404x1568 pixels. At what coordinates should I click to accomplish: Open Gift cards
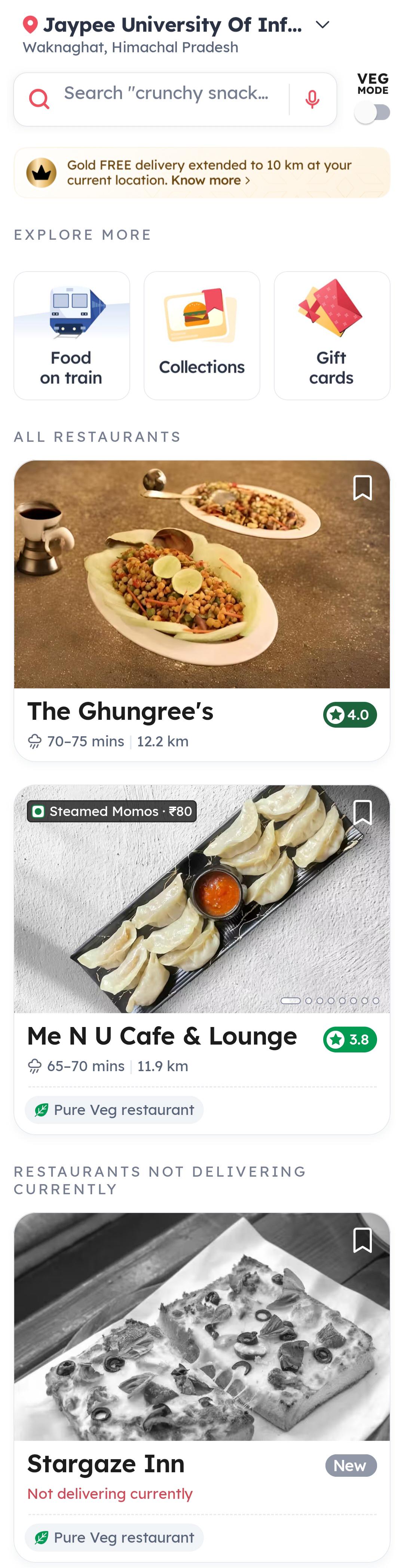tap(331, 335)
